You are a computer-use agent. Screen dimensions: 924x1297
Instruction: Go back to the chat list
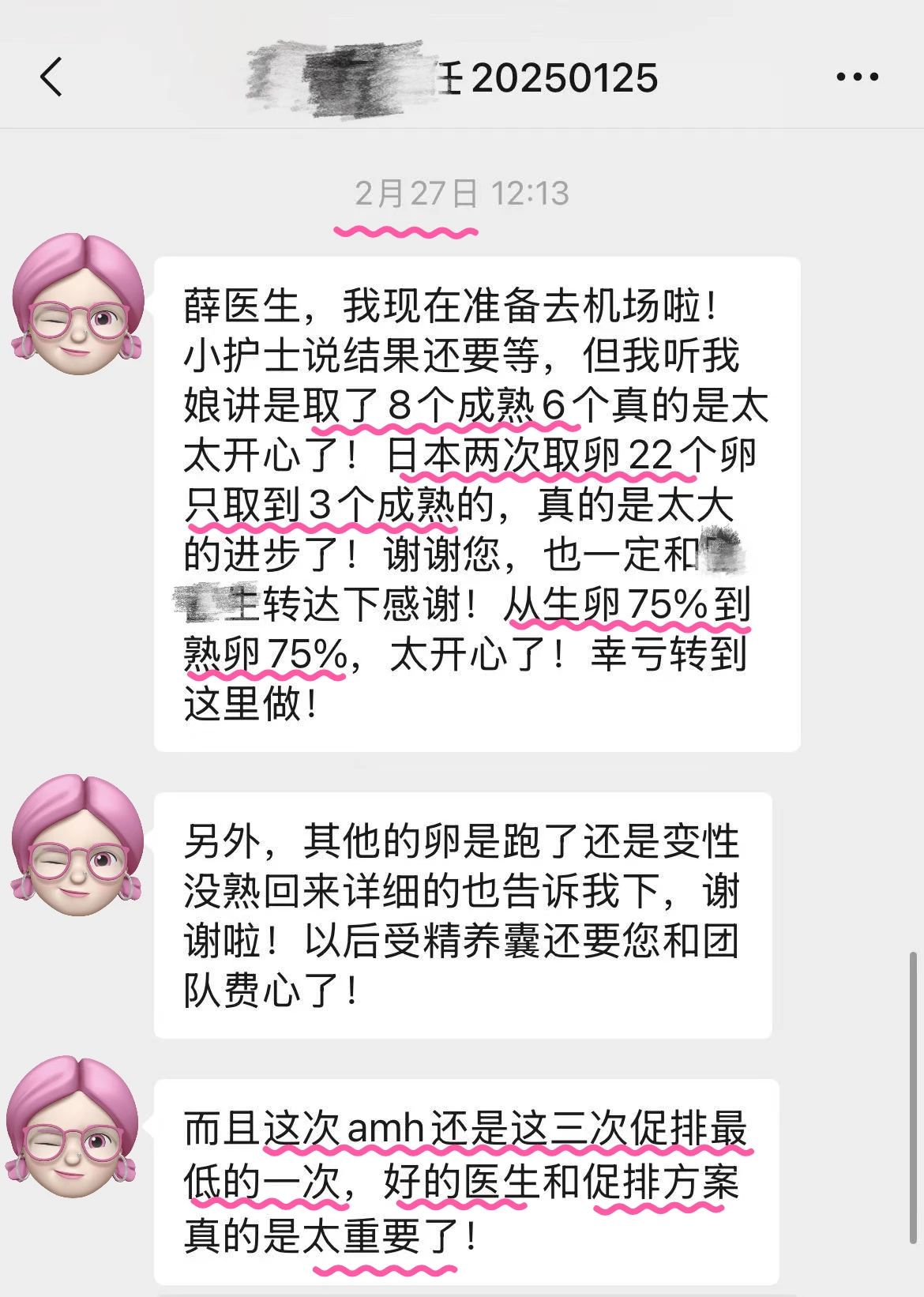[x=51, y=77]
